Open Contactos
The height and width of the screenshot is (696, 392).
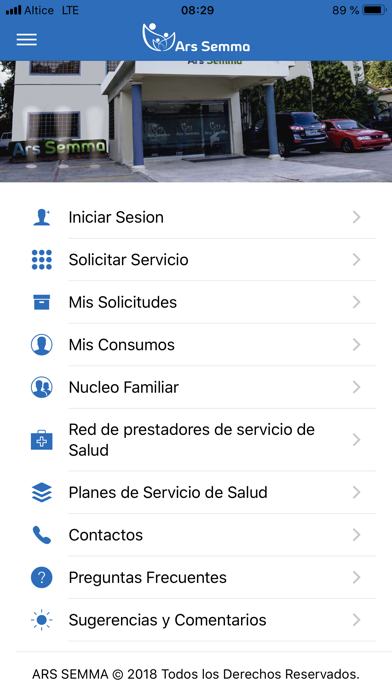196,535
